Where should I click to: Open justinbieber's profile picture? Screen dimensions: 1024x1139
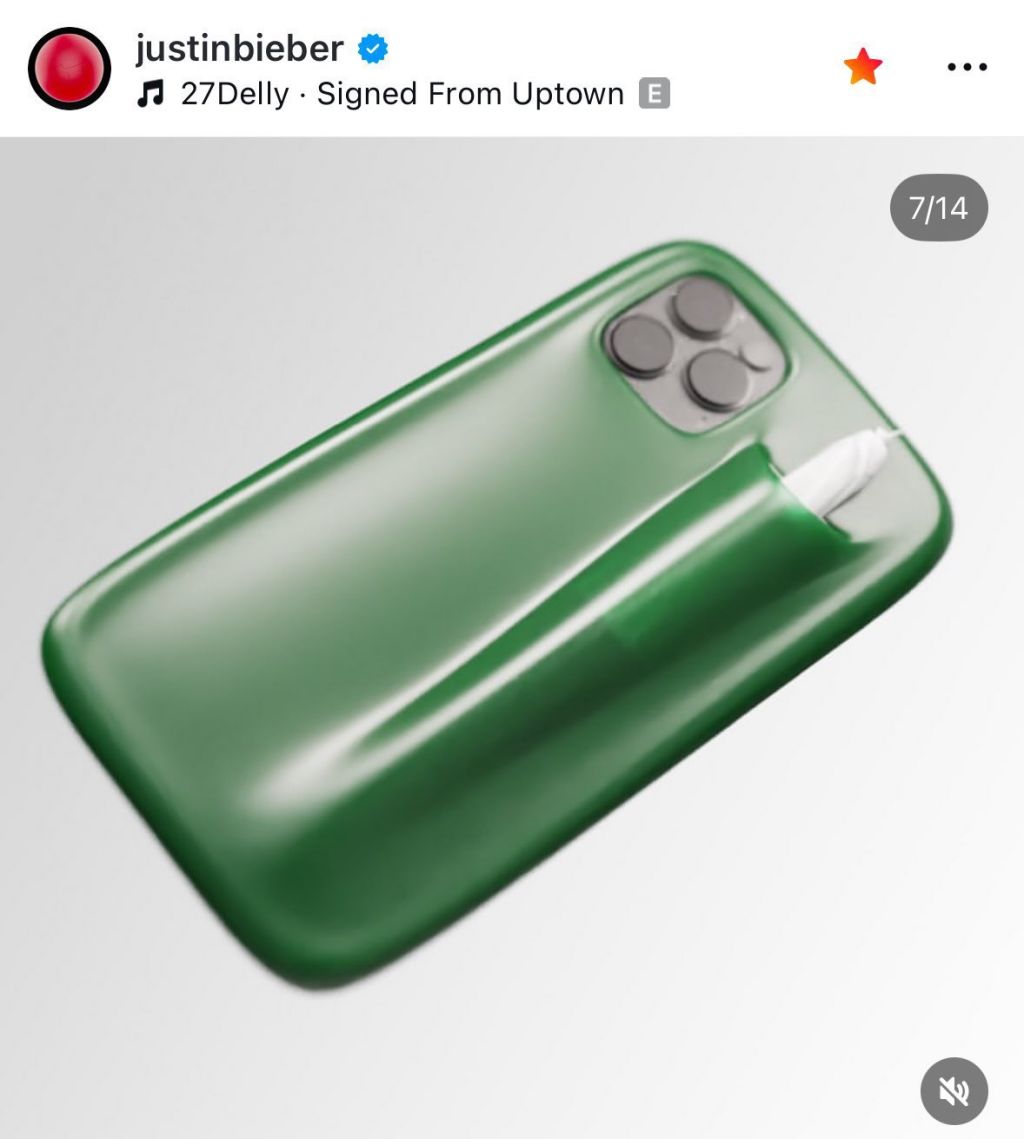[x=69, y=67]
